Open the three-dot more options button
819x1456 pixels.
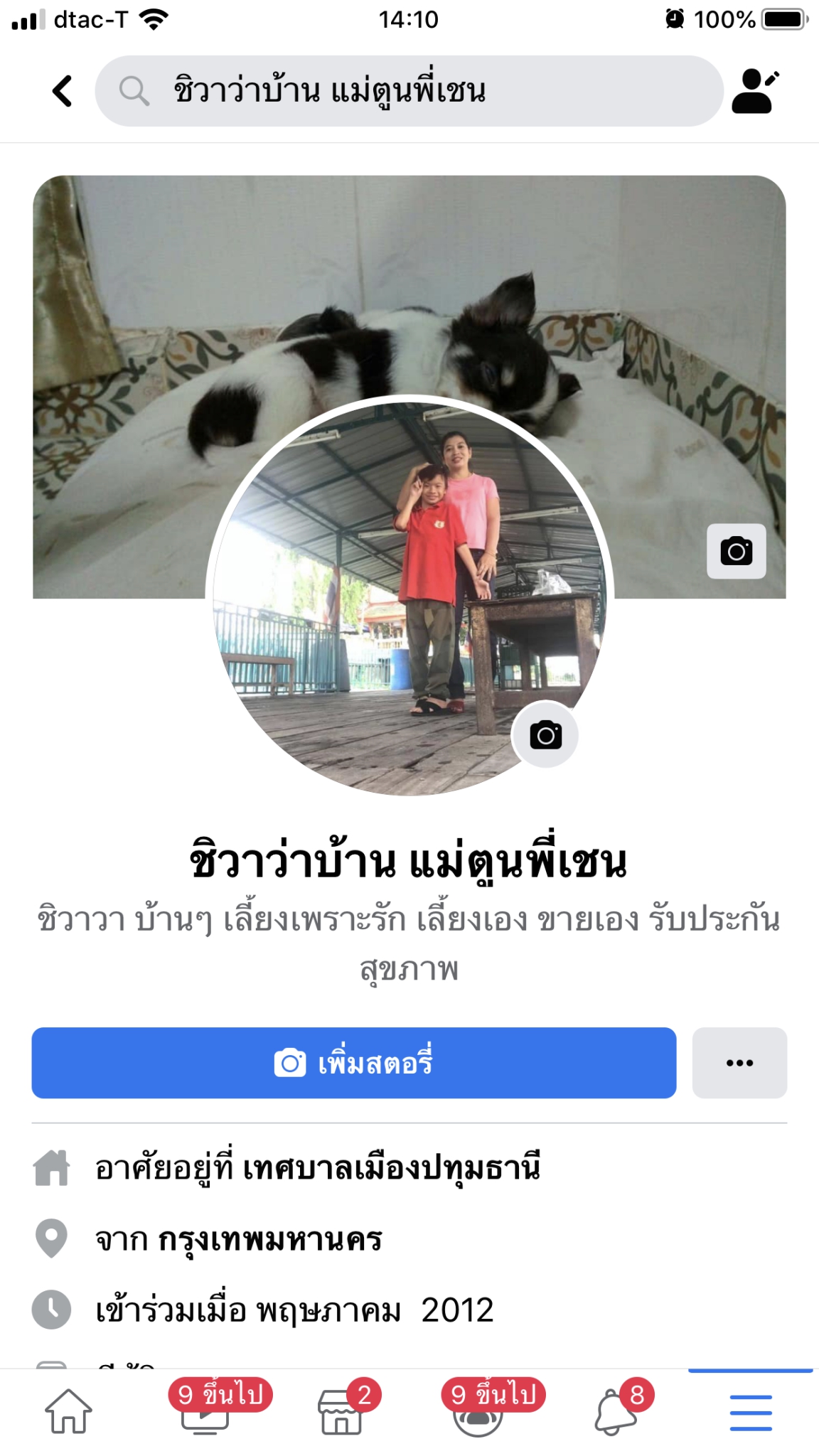coord(739,1063)
